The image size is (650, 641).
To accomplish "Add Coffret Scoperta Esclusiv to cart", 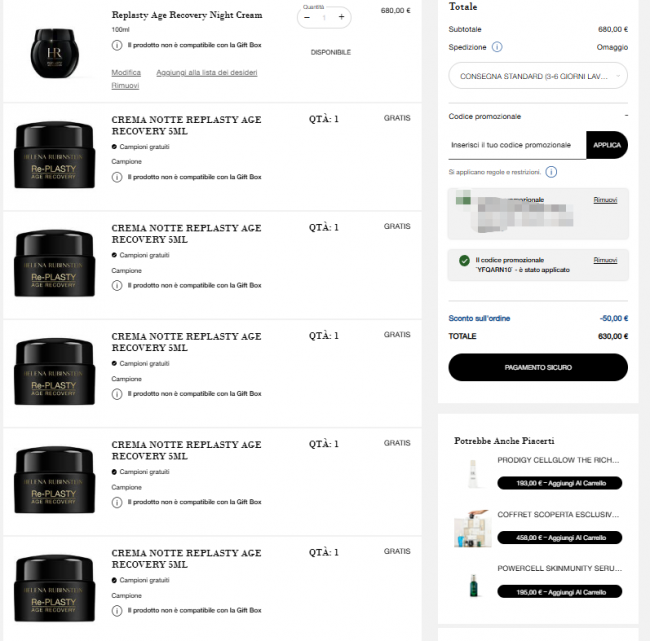I will (559, 537).
